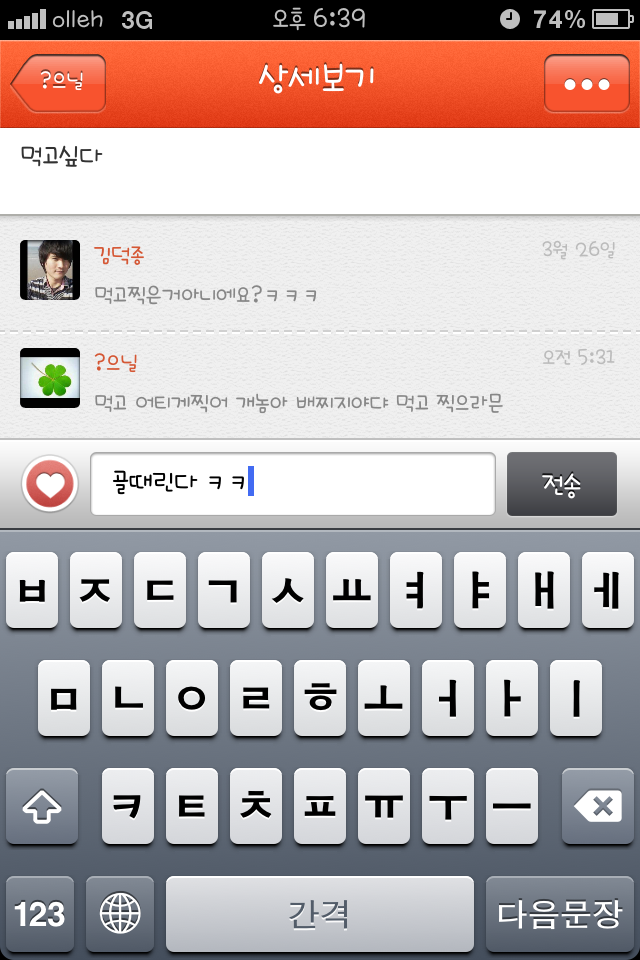The width and height of the screenshot is (640, 960).
Task: Focus the comment text field
Action: (292, 484)
